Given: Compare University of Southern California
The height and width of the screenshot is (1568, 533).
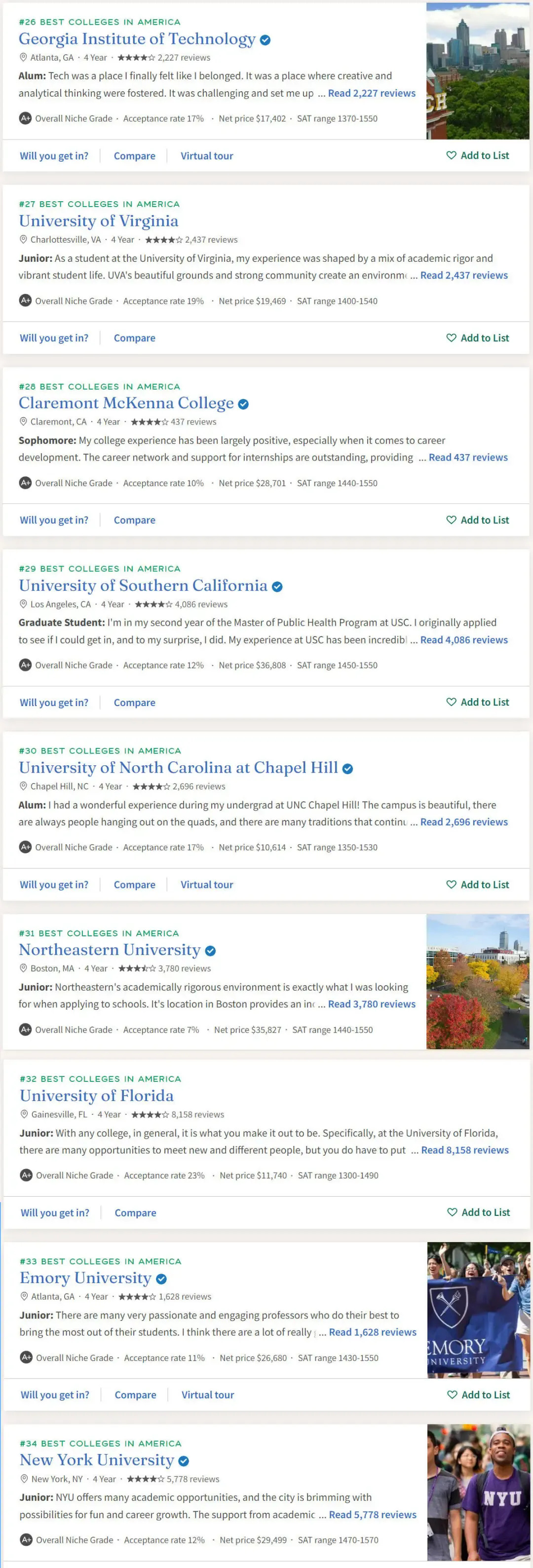Looking at the screenshot, I should 134,703.
